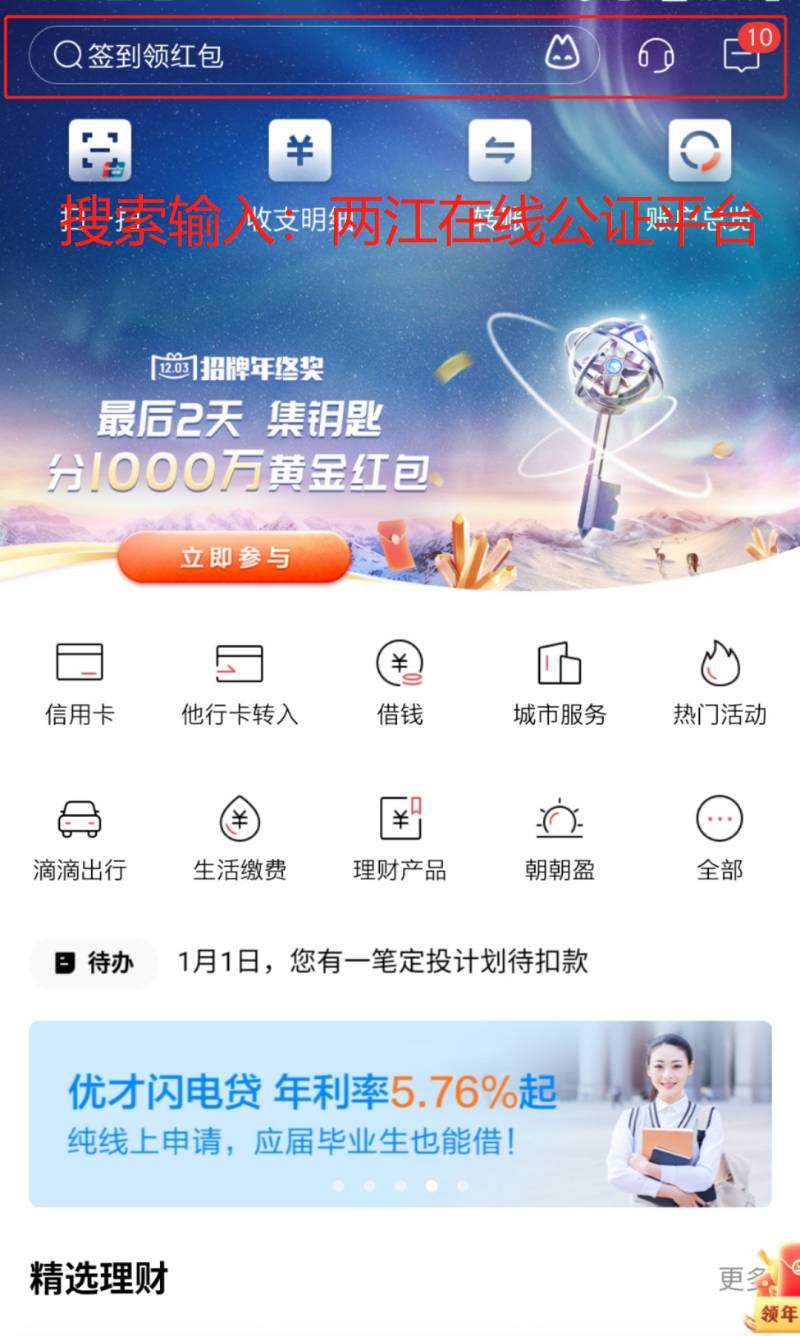This screenshot has width=800, height=1336.
Task: Tap the 签到领红包 search box
Action: point(280,55)
